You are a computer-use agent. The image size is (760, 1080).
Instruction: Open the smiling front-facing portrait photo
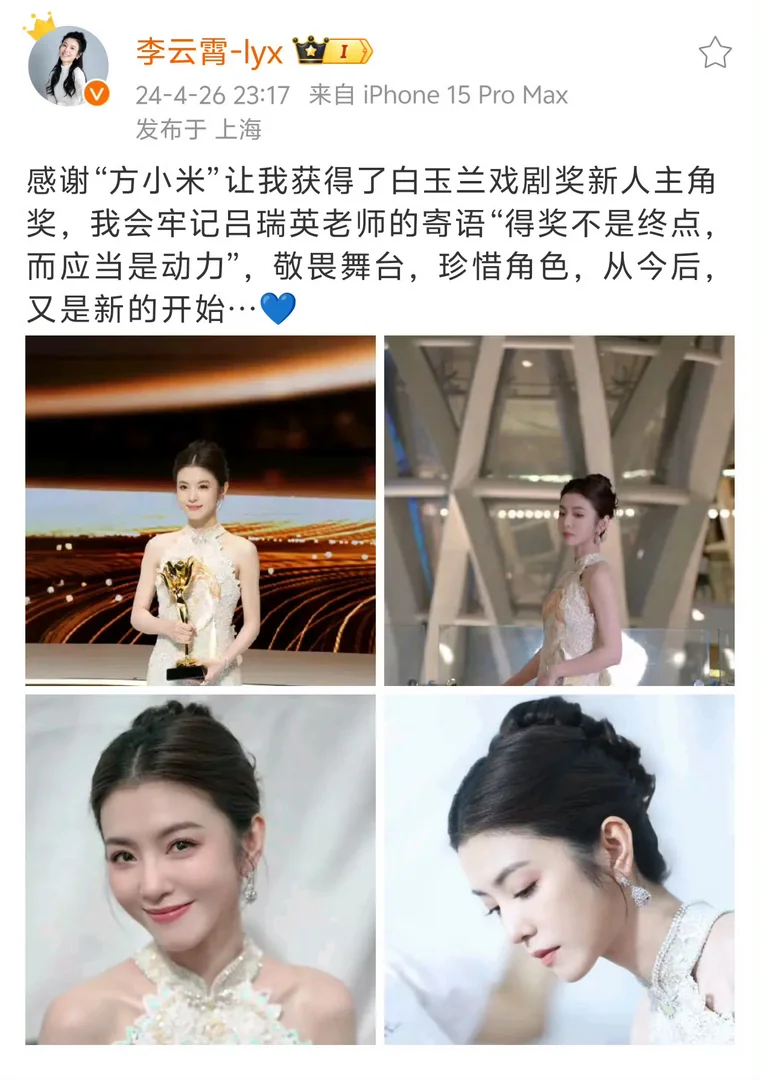[x=201, y=870]
